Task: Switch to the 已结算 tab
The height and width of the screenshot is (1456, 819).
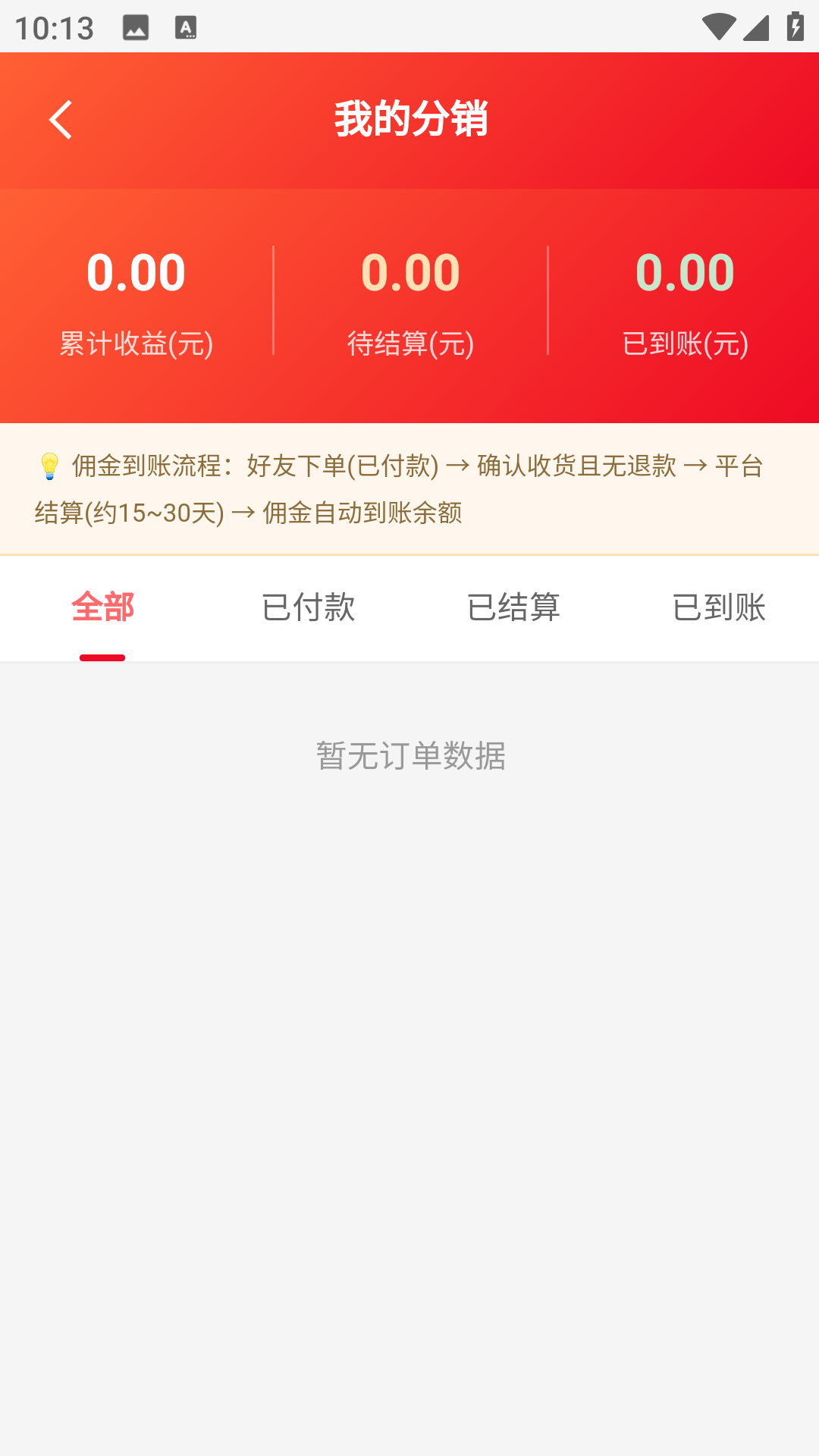Action: (x=513, y=608)
